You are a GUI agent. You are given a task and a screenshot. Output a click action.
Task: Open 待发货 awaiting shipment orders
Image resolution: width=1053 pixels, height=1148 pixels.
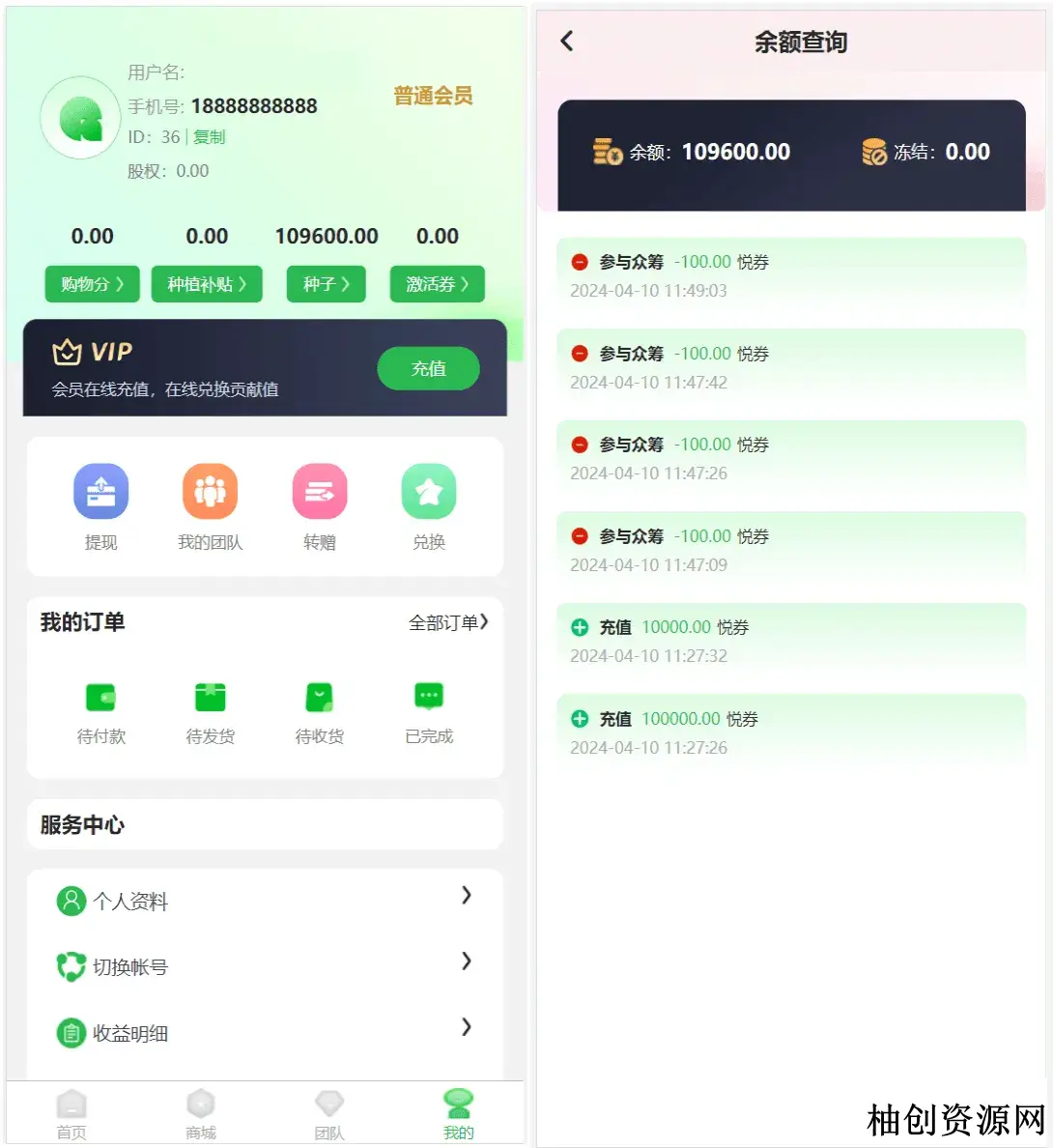[x=210, y=712]
